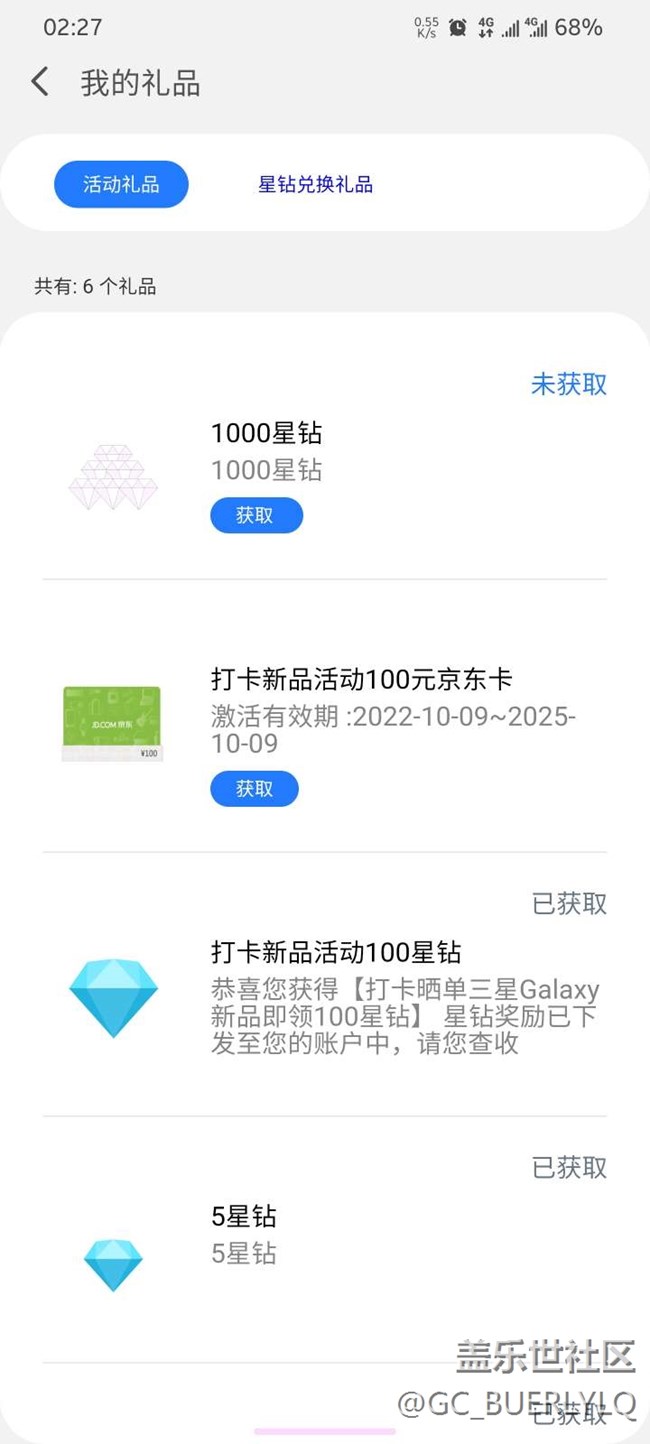This screenshot has height=1444, width=650.
Task: Switch to 星钻兑换礼品 tab
Action: coord(315,184)
